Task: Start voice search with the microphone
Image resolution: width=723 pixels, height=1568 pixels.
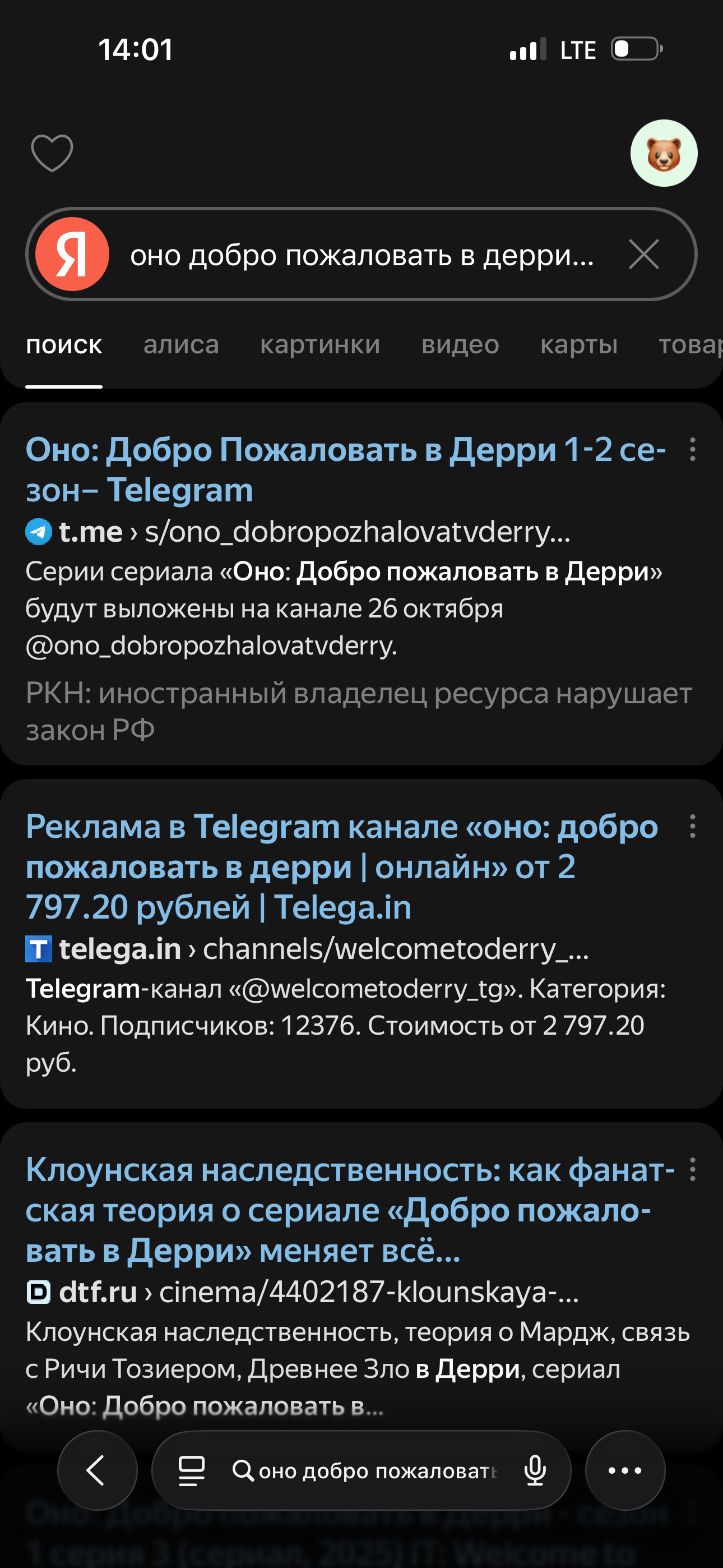Action: tap(534, 1471)
